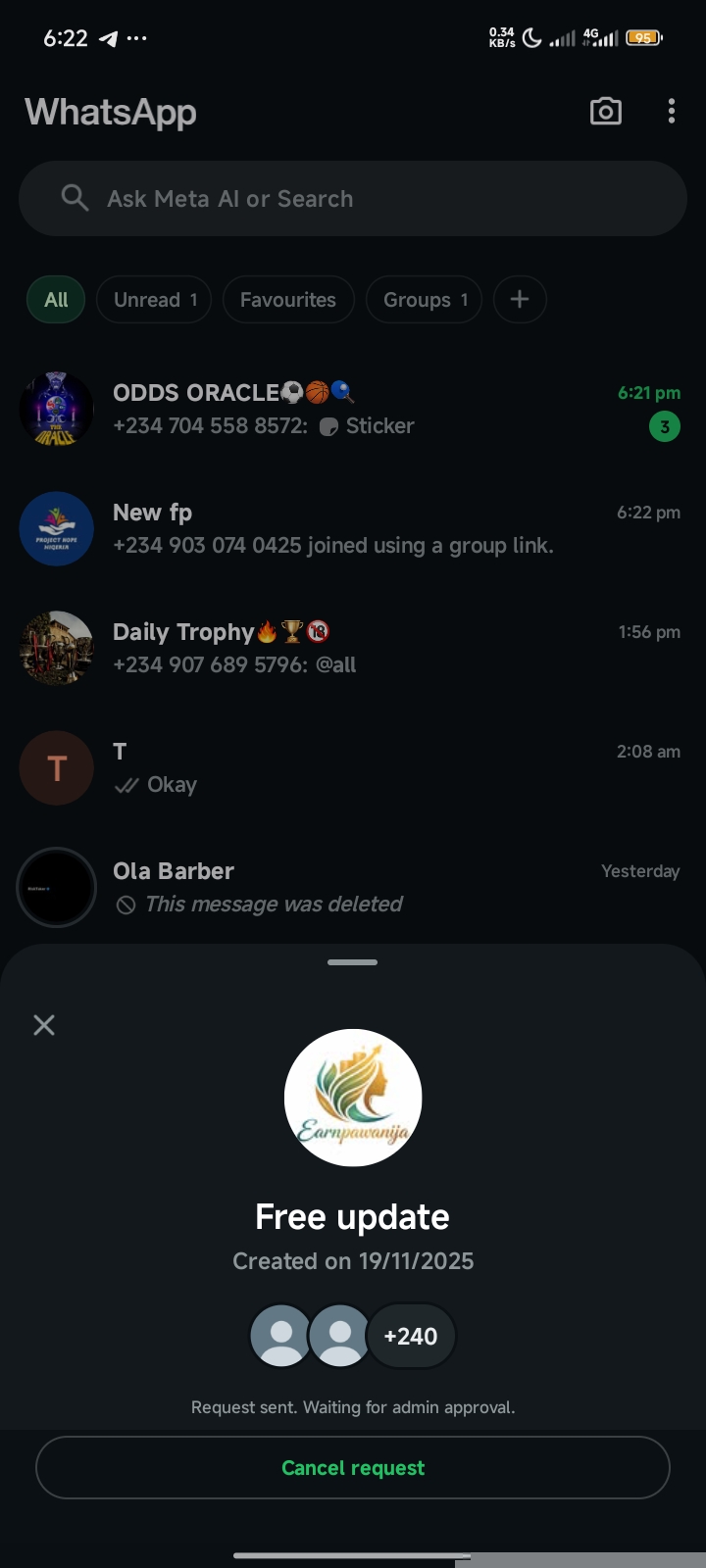Select the All chats filter chip
The image size is (706, 1568).
point(56,300)
